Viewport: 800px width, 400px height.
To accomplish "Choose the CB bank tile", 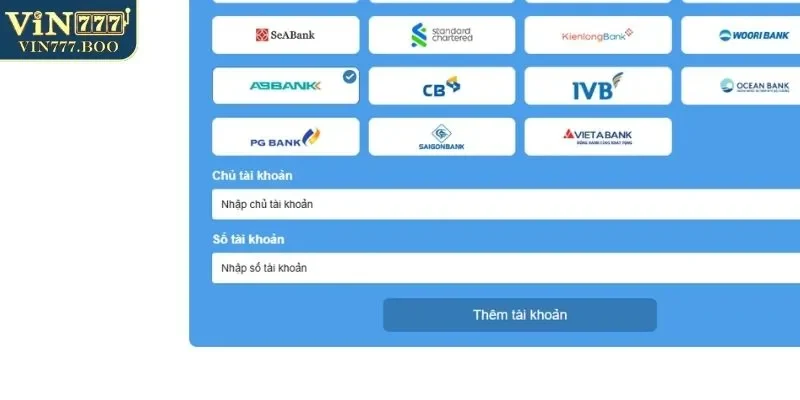I will tap(442, 86).
